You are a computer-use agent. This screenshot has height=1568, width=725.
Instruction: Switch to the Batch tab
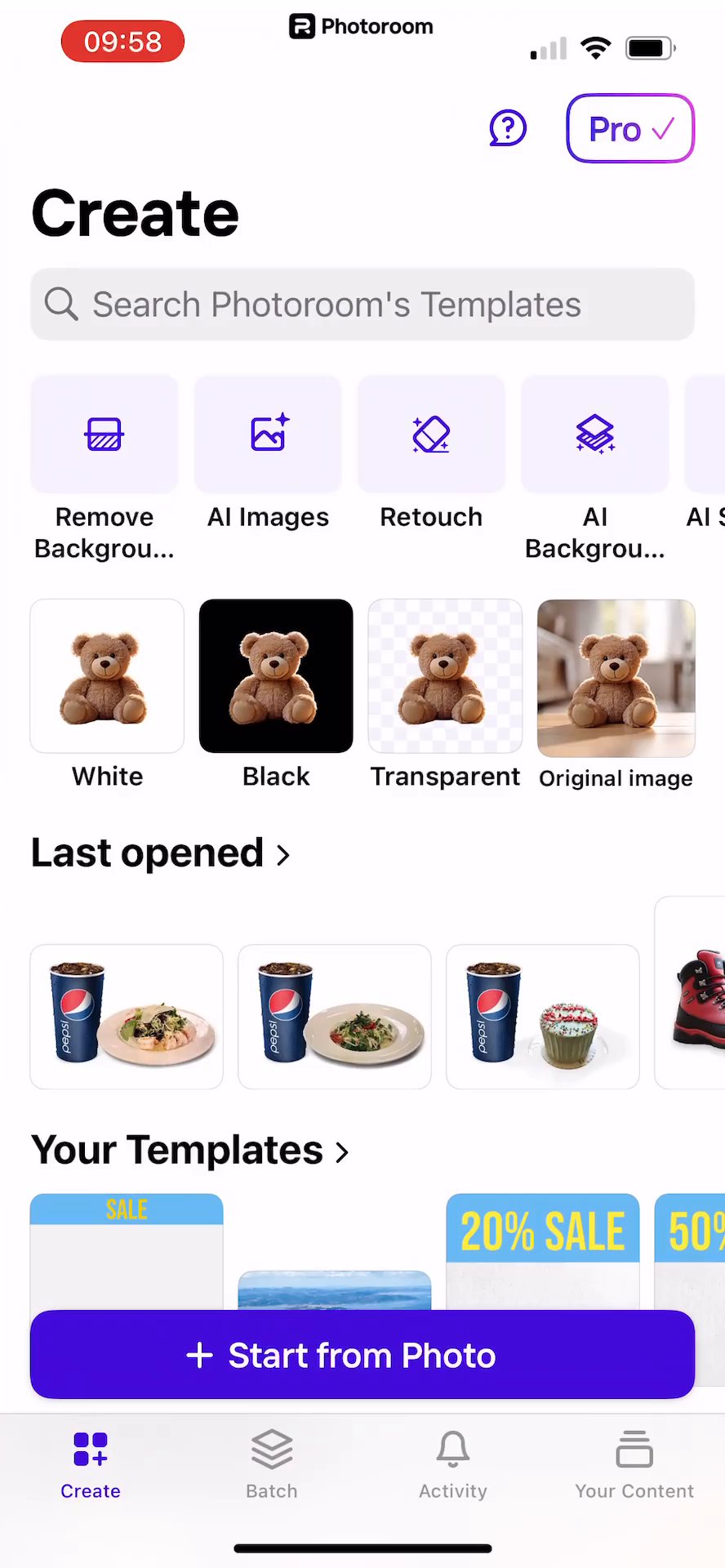(x=272, y=1465)
